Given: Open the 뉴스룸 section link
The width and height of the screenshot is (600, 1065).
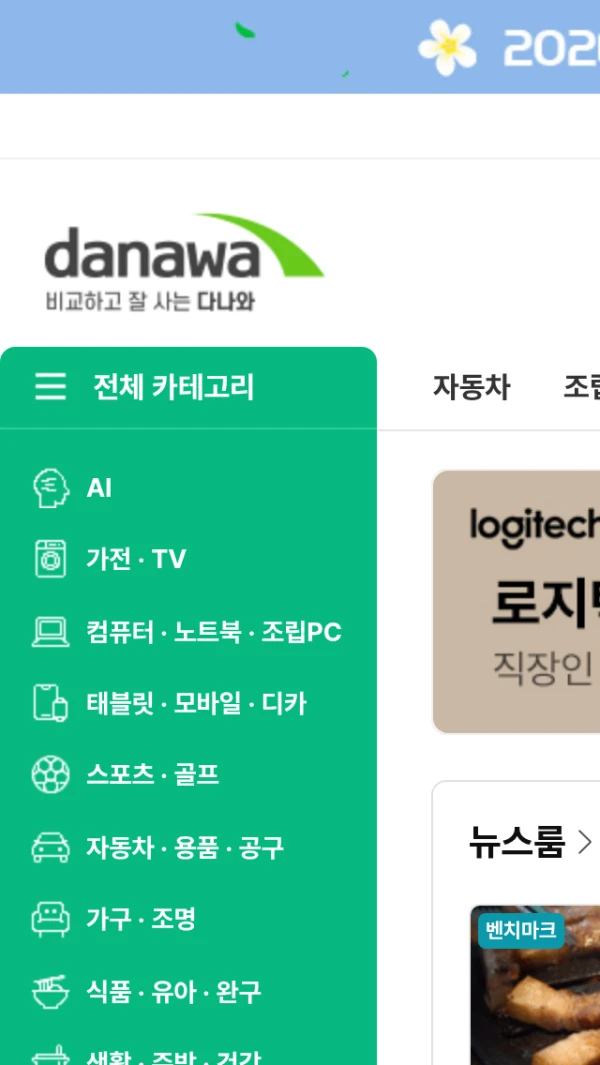Looking at the screenshot, I should (x=530, y=843).
